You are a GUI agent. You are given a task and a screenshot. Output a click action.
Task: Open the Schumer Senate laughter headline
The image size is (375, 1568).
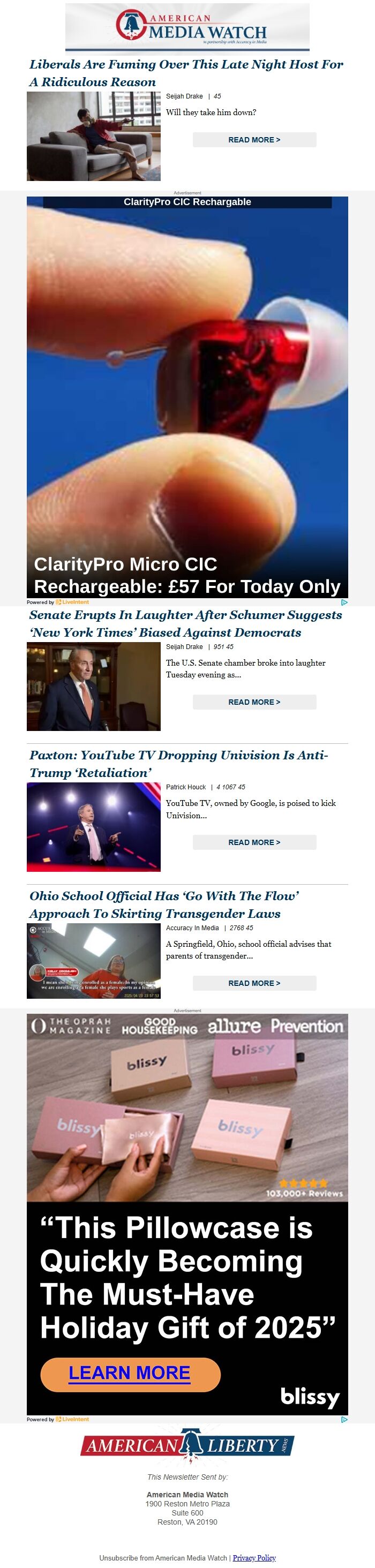click(186, 623)
